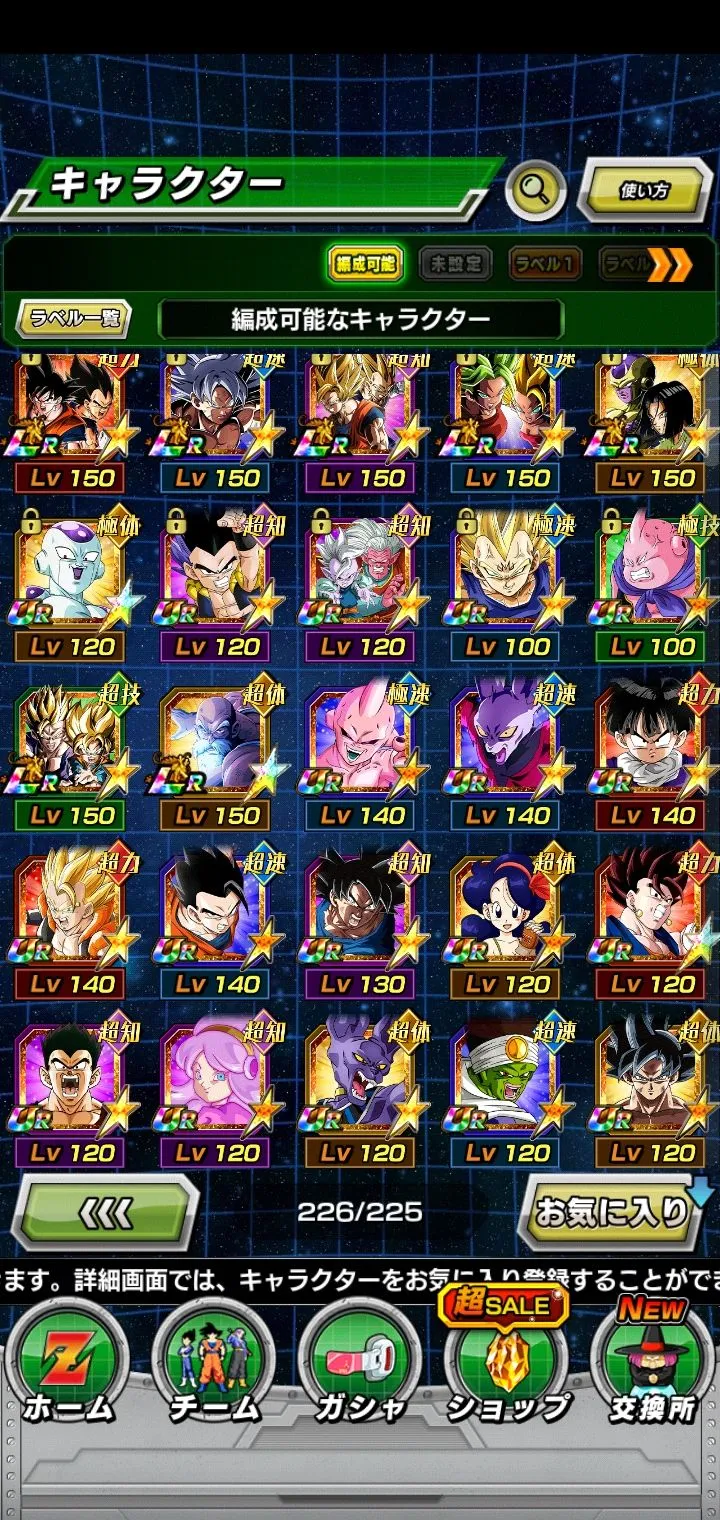Select the Super Saiyan Vegeta Lv 100 card
The height and width of the screenshot is (1520, 720).
pos(506,585)
